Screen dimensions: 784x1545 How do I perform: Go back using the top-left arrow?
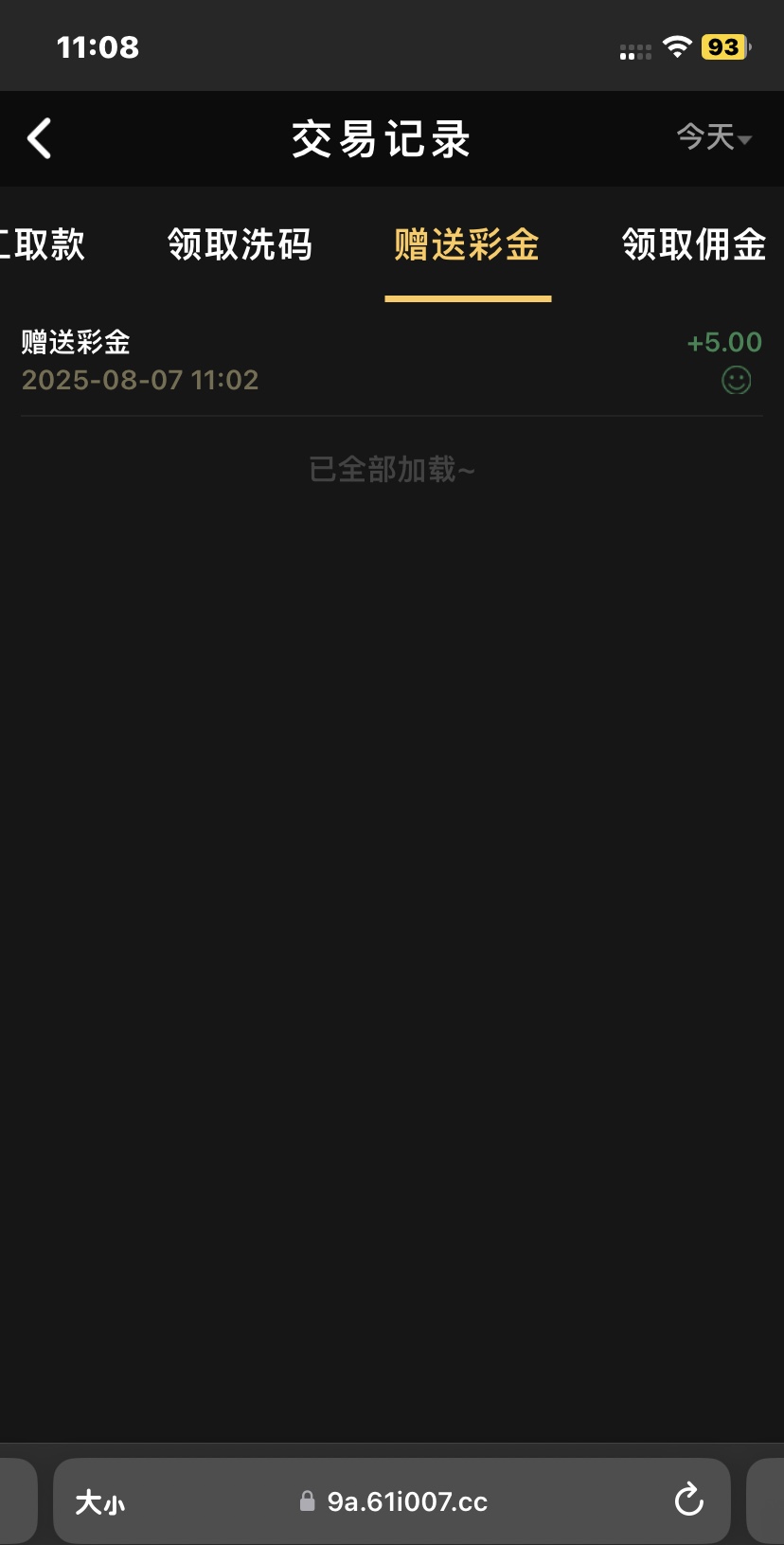pyautogui.click(x=39, y=139)
